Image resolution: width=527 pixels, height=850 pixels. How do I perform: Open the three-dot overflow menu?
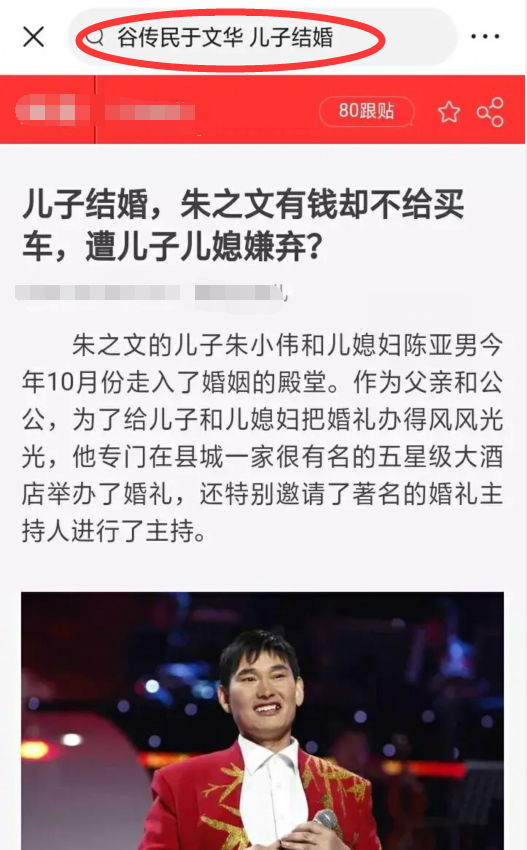coord(485,37)
